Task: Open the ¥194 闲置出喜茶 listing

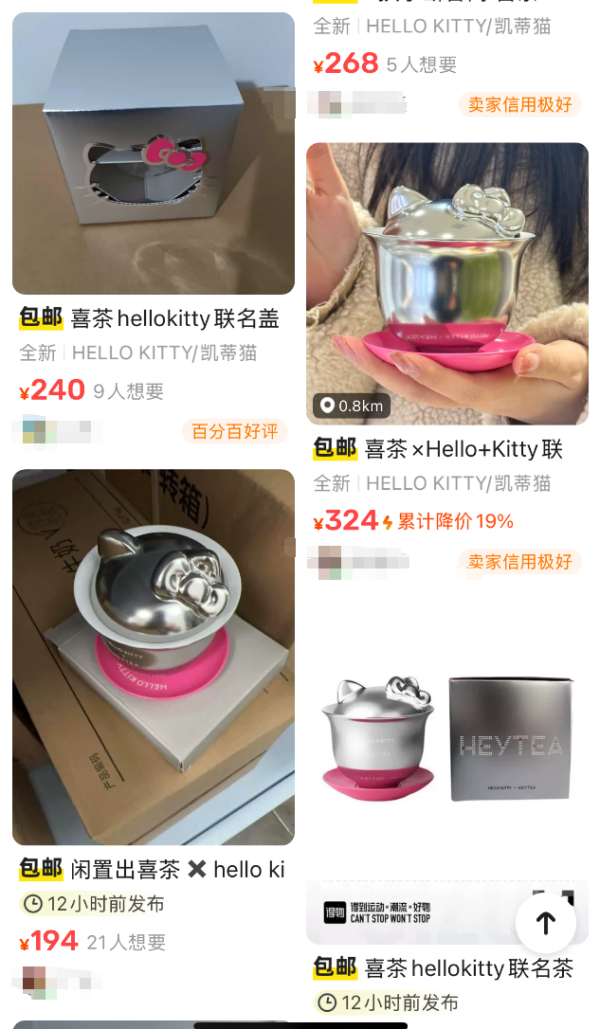Action: pos(153,657)
